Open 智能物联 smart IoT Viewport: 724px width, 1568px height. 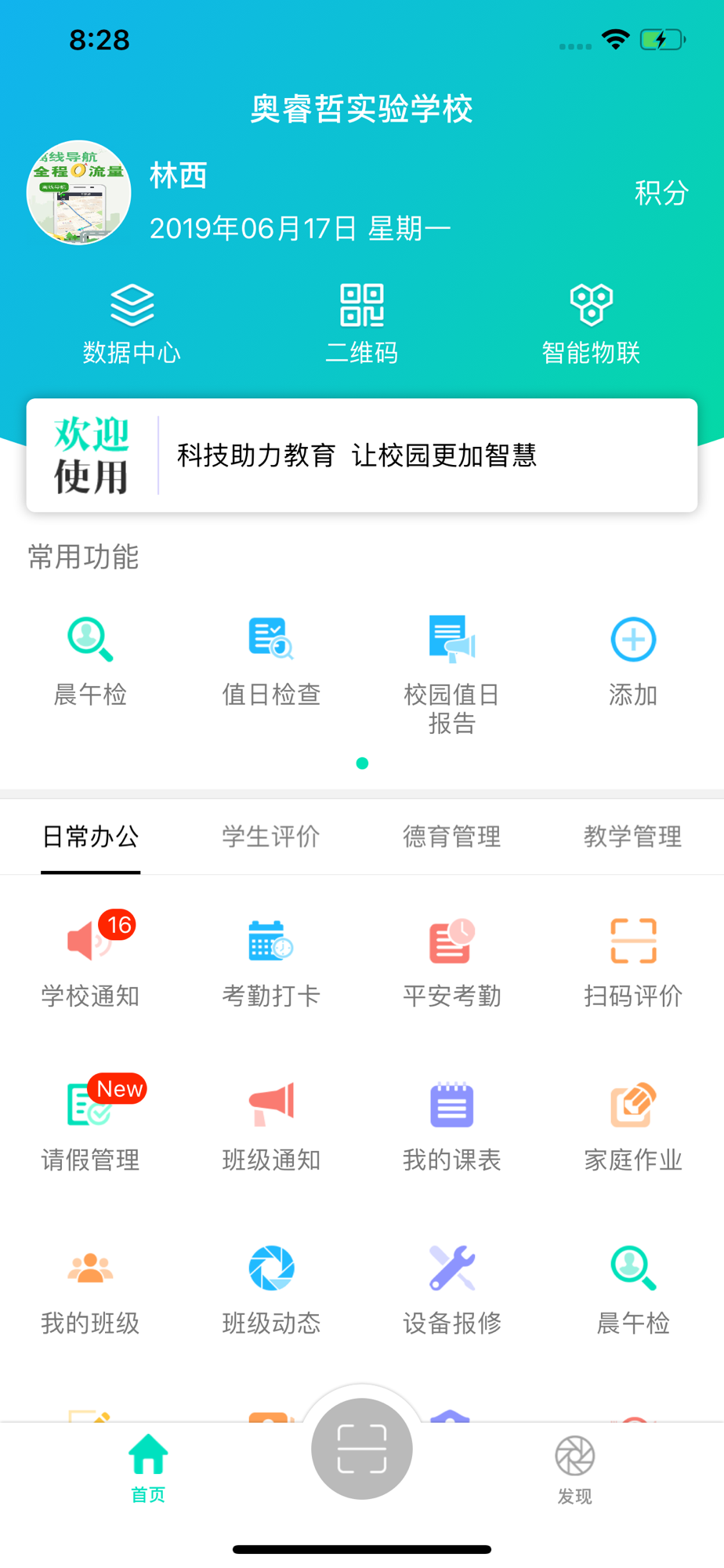pos(591,323)
